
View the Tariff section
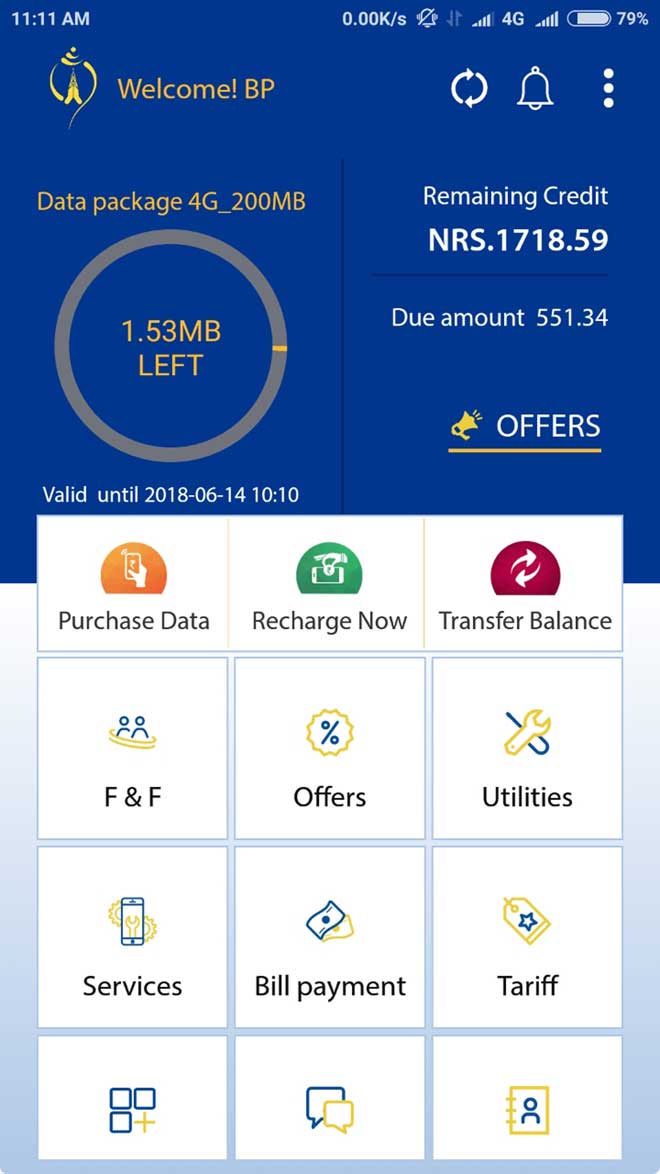coord(527,937)
